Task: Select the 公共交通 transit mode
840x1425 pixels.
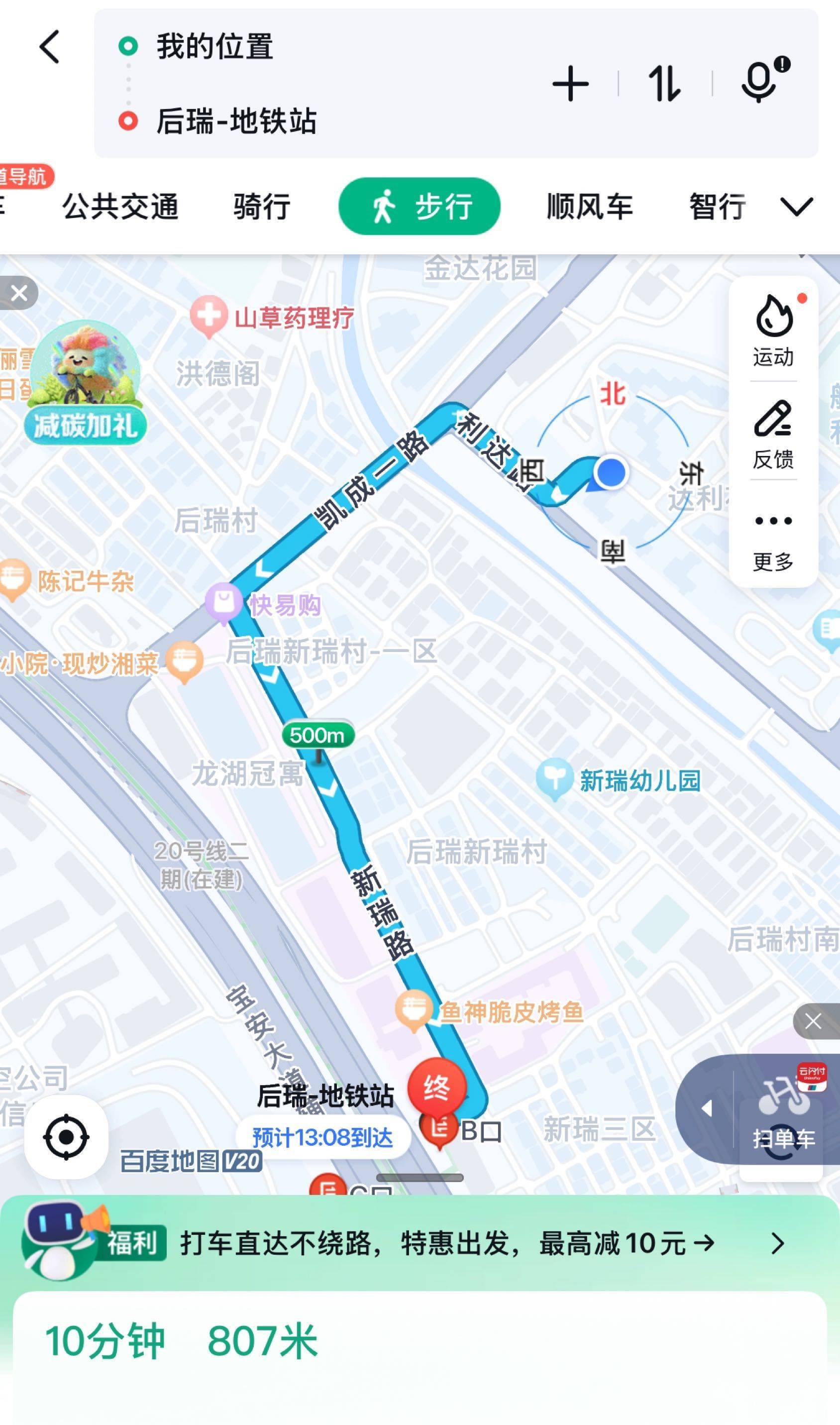Action: pos(122,207)
